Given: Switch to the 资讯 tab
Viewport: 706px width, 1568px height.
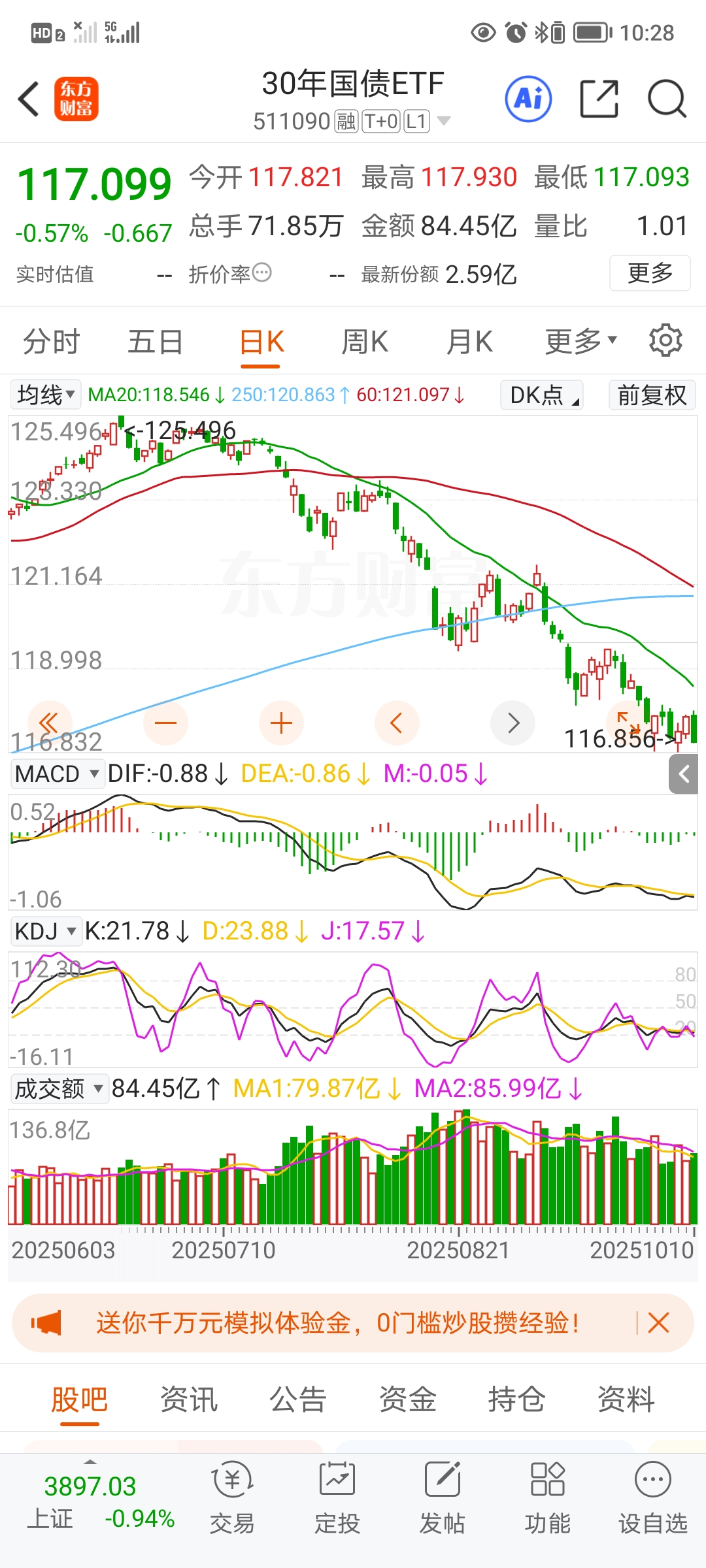Looking at the screenshot, I should point(189,1399).
